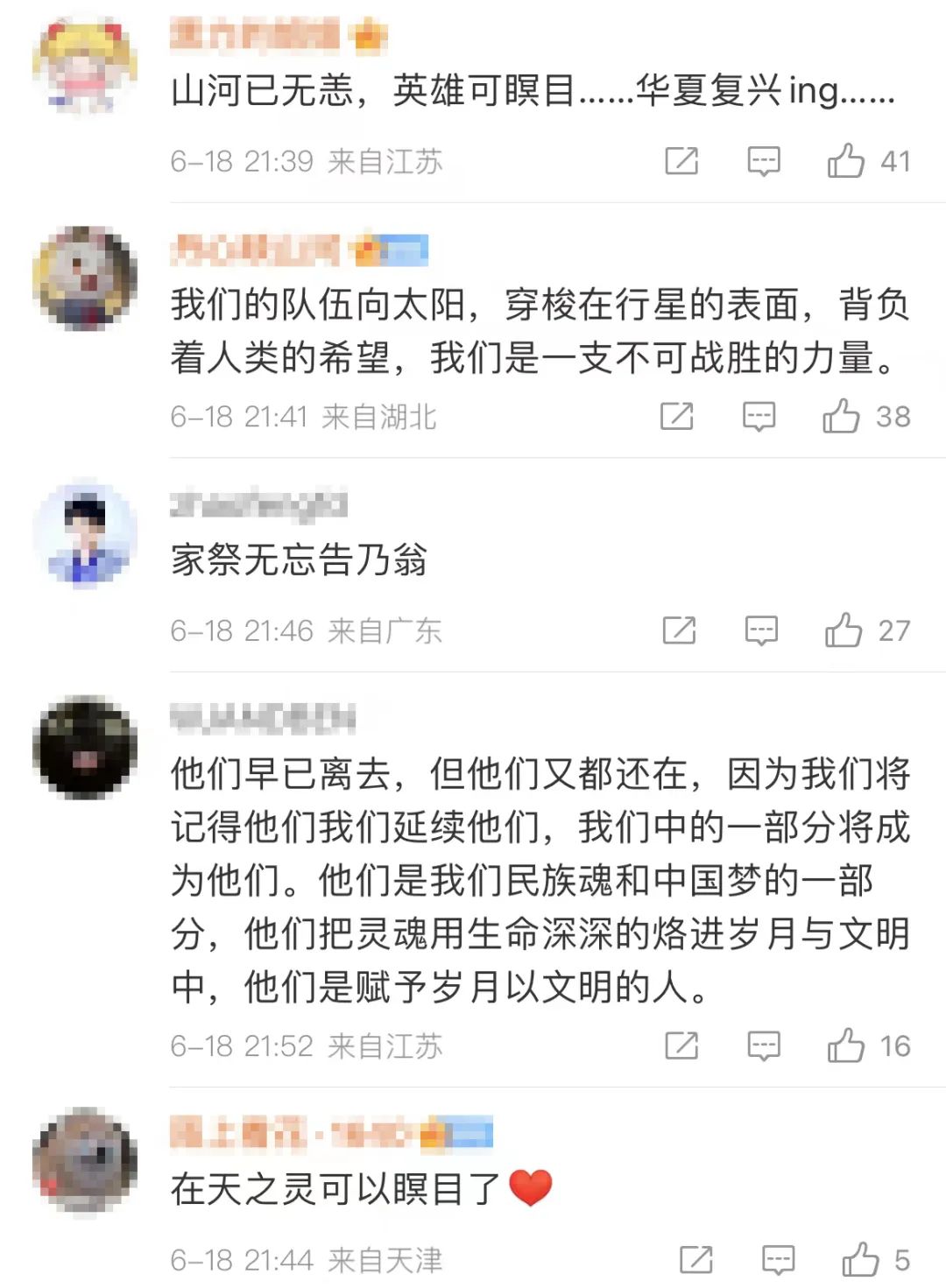This screenshot has height=1288, width=946.
Task: Repost the comment posted at 21:52
Action: point(681,1045)
